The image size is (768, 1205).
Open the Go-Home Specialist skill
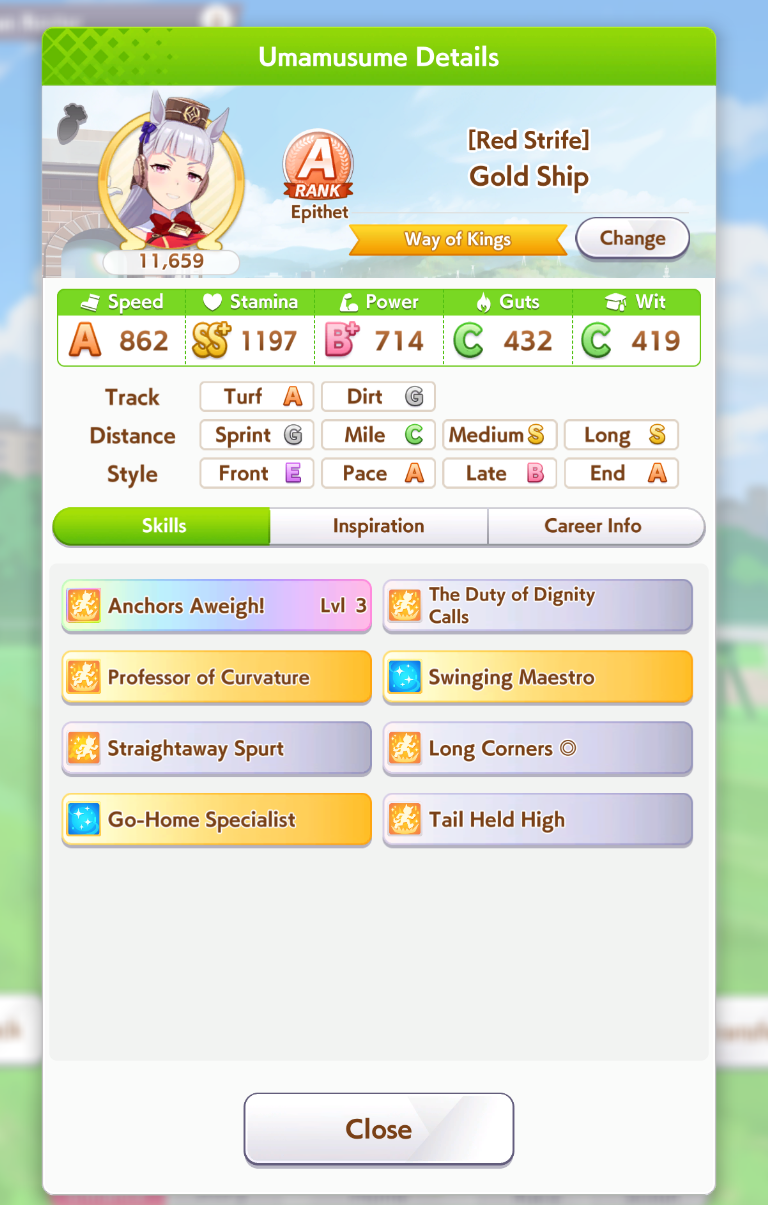(216, 821)
